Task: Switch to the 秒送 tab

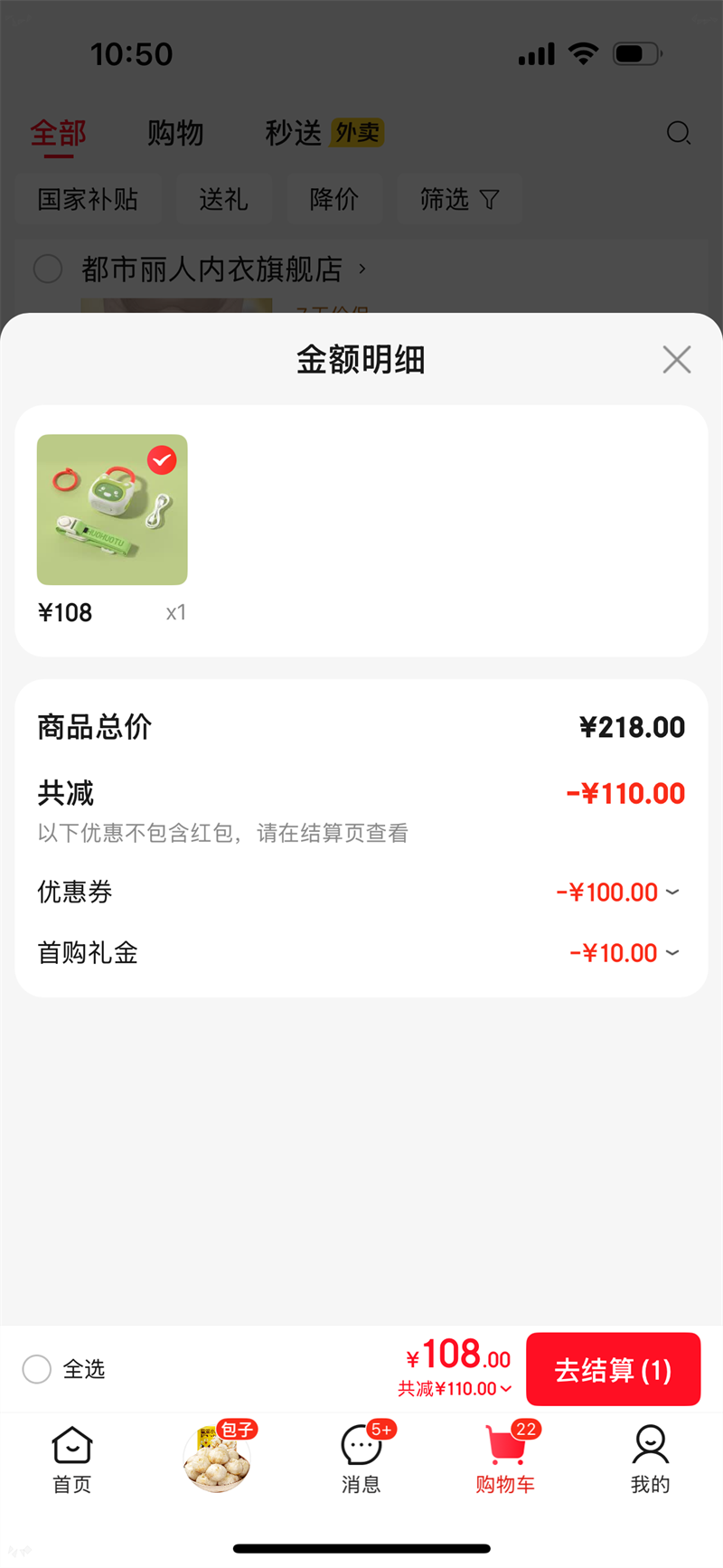Action: [x=290, y=133]
